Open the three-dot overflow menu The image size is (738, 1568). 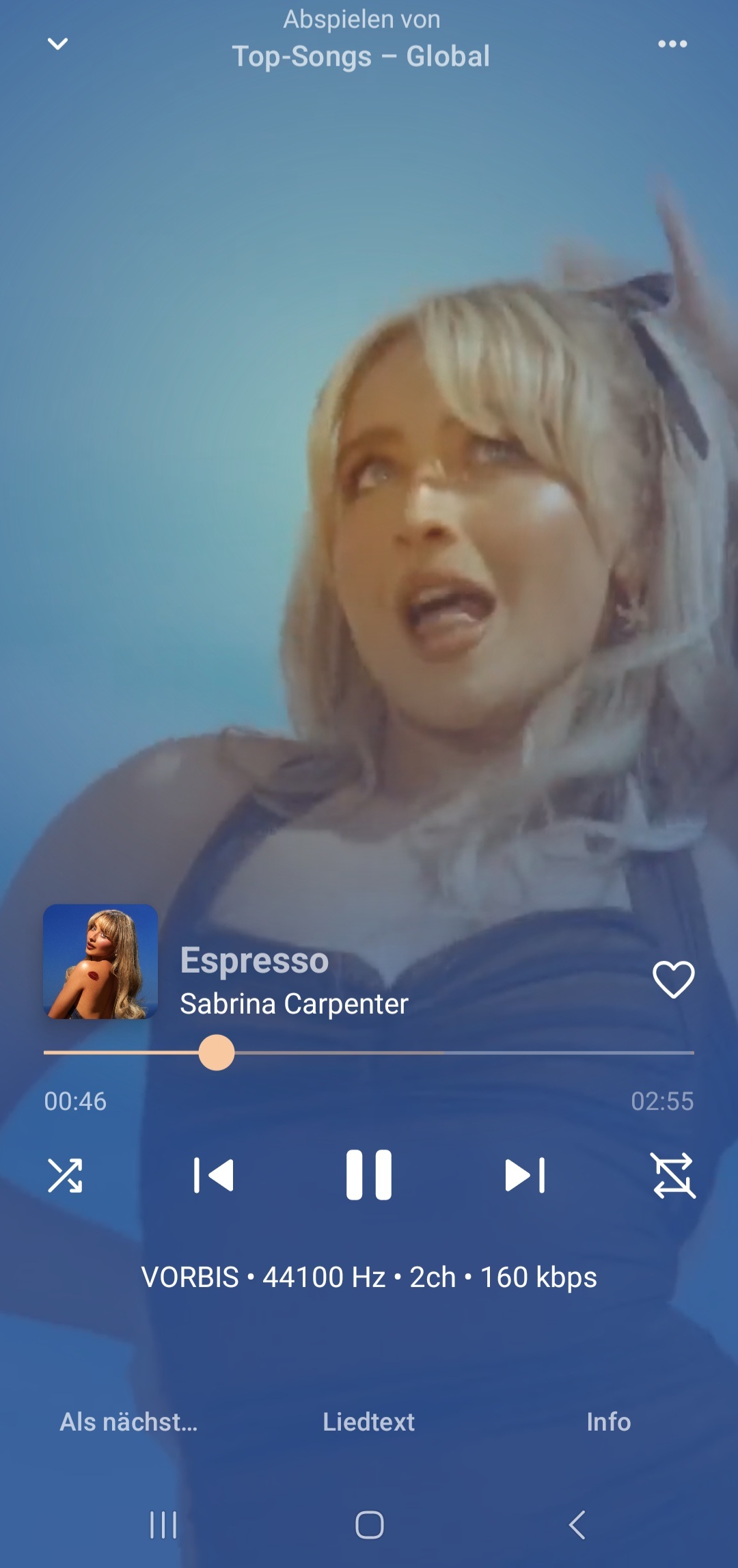[672, 44]
